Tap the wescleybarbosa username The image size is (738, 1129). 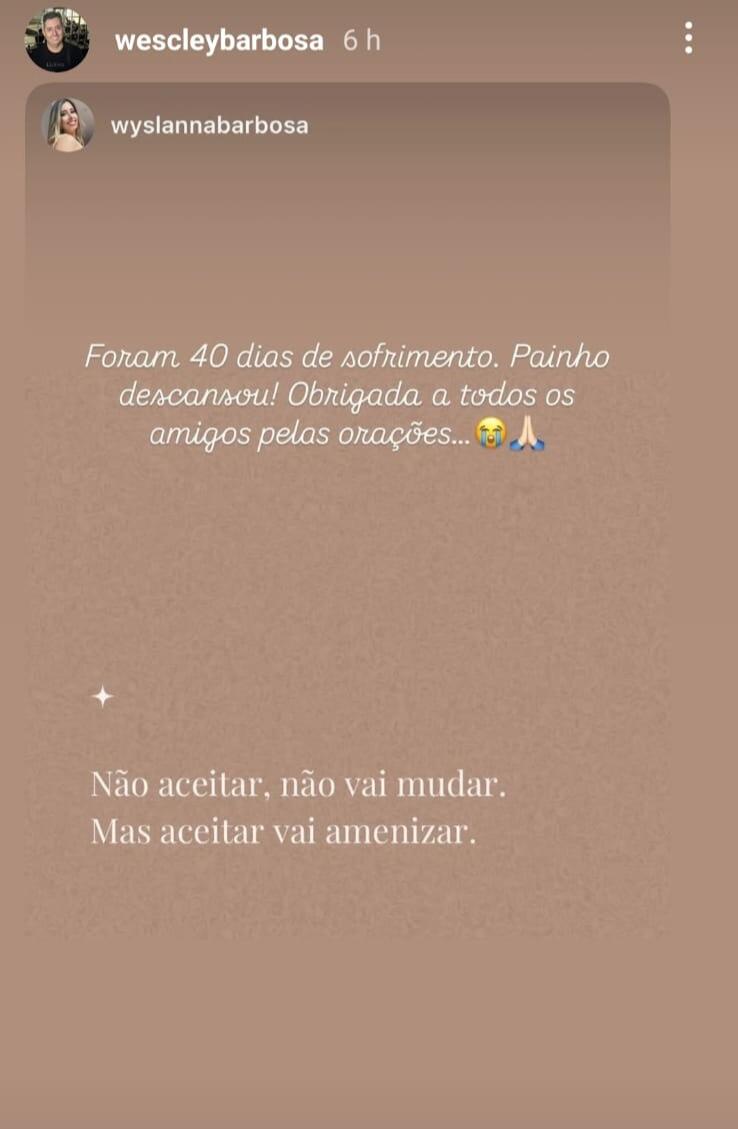tap(219, 41)
